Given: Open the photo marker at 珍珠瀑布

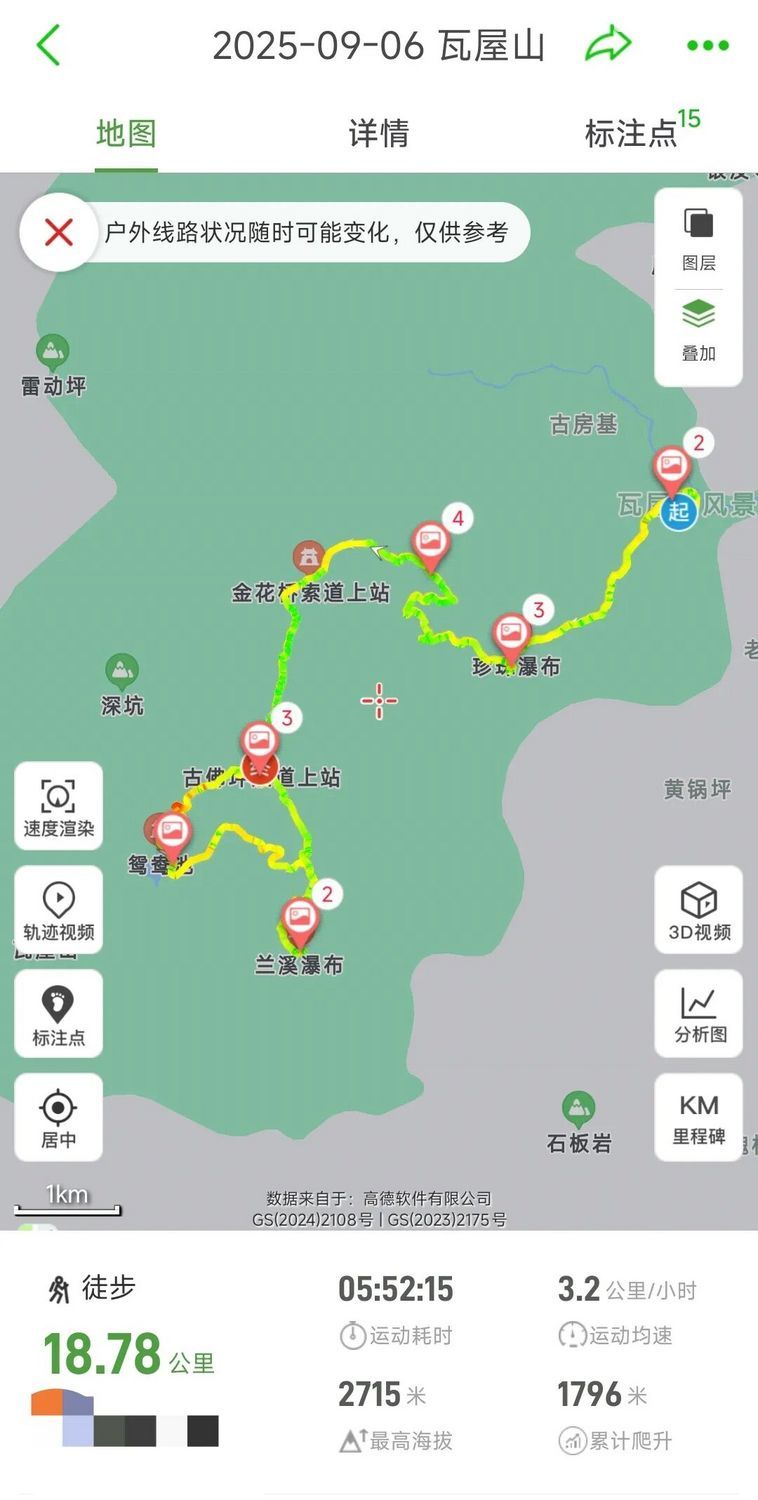Looking at the screenshot, I should pos(511,634).
